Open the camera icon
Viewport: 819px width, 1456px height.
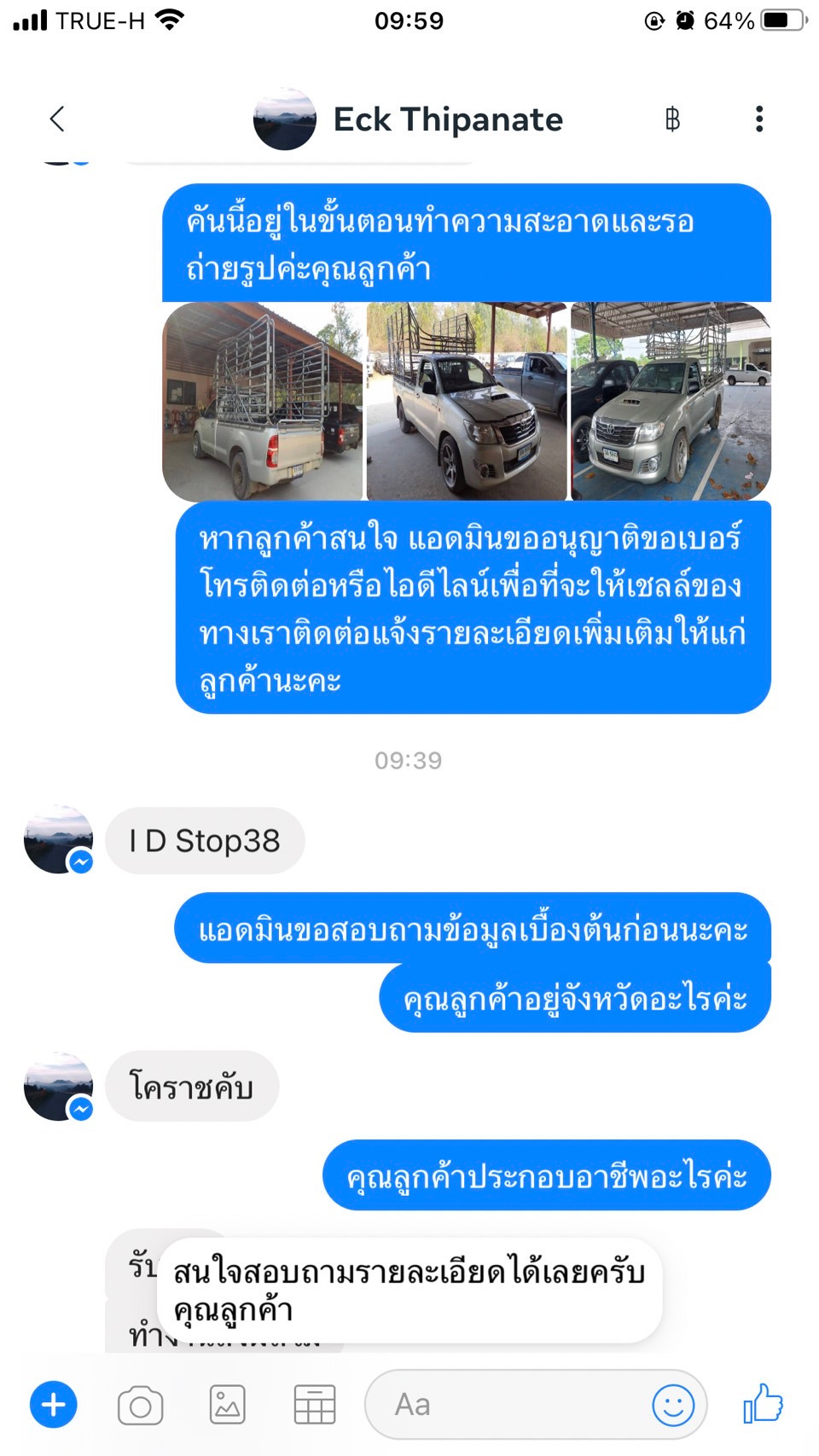(141, 1405)
